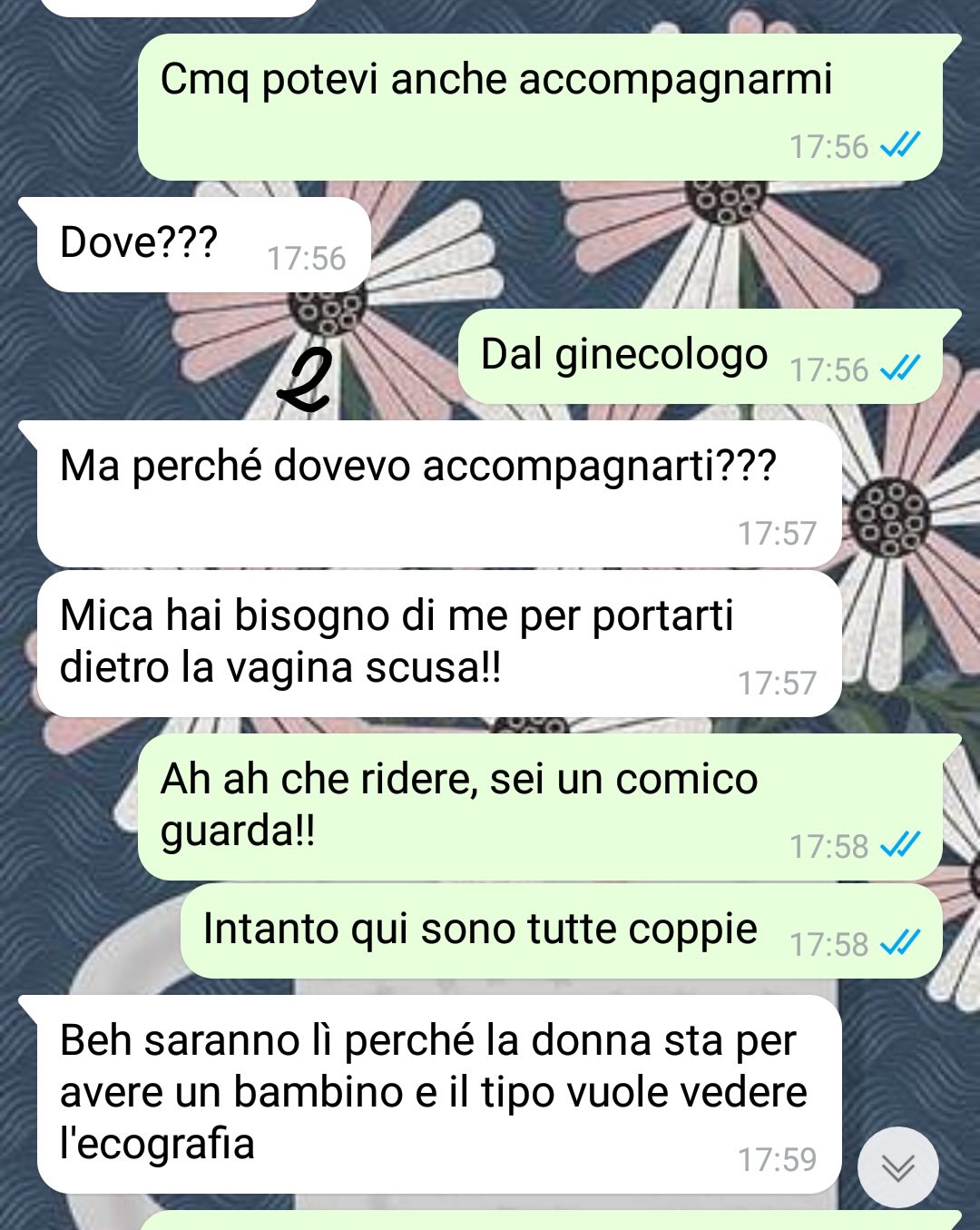Click the 17:56 timestamp beside 'Dove???'
The height and width of the screenshot is (1230, 980).
coord(306,258)
